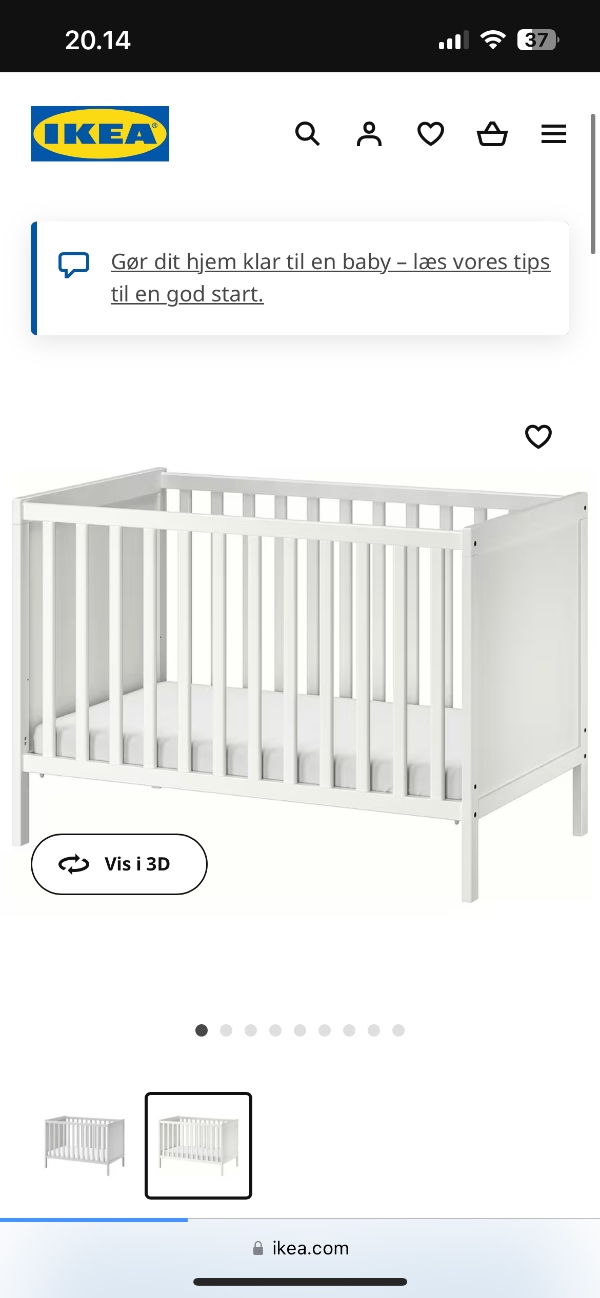Open the 'Gør dit hjem klar til en baby' link
The height and width of the screenshot is (1298, 600).
pos(330,278)
